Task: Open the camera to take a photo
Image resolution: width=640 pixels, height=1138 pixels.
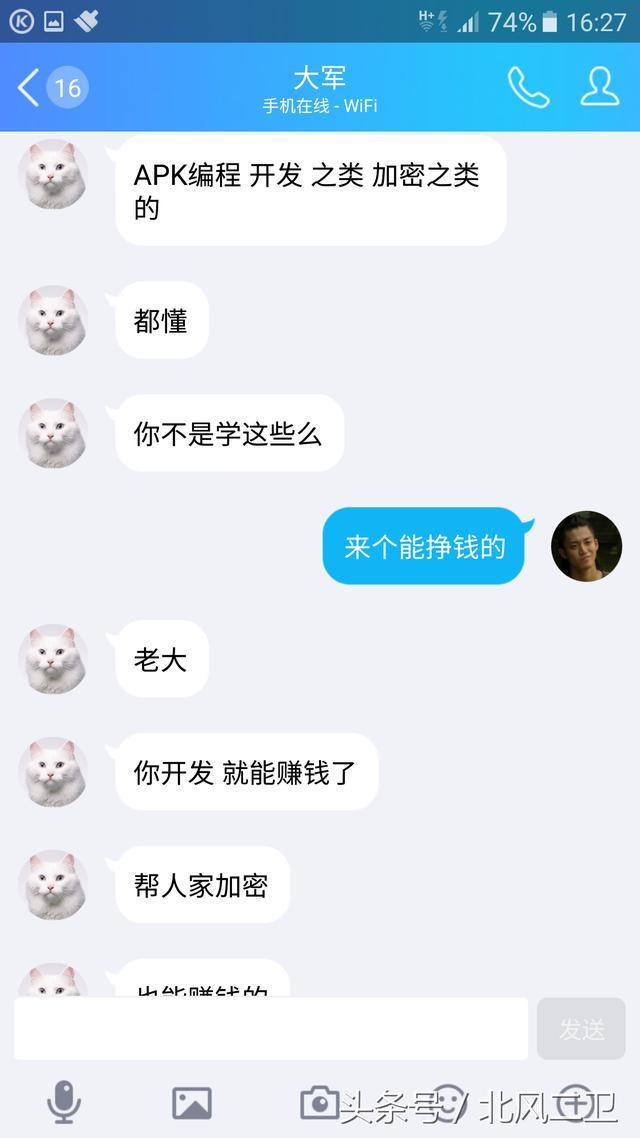Action: pos(320,1102)
